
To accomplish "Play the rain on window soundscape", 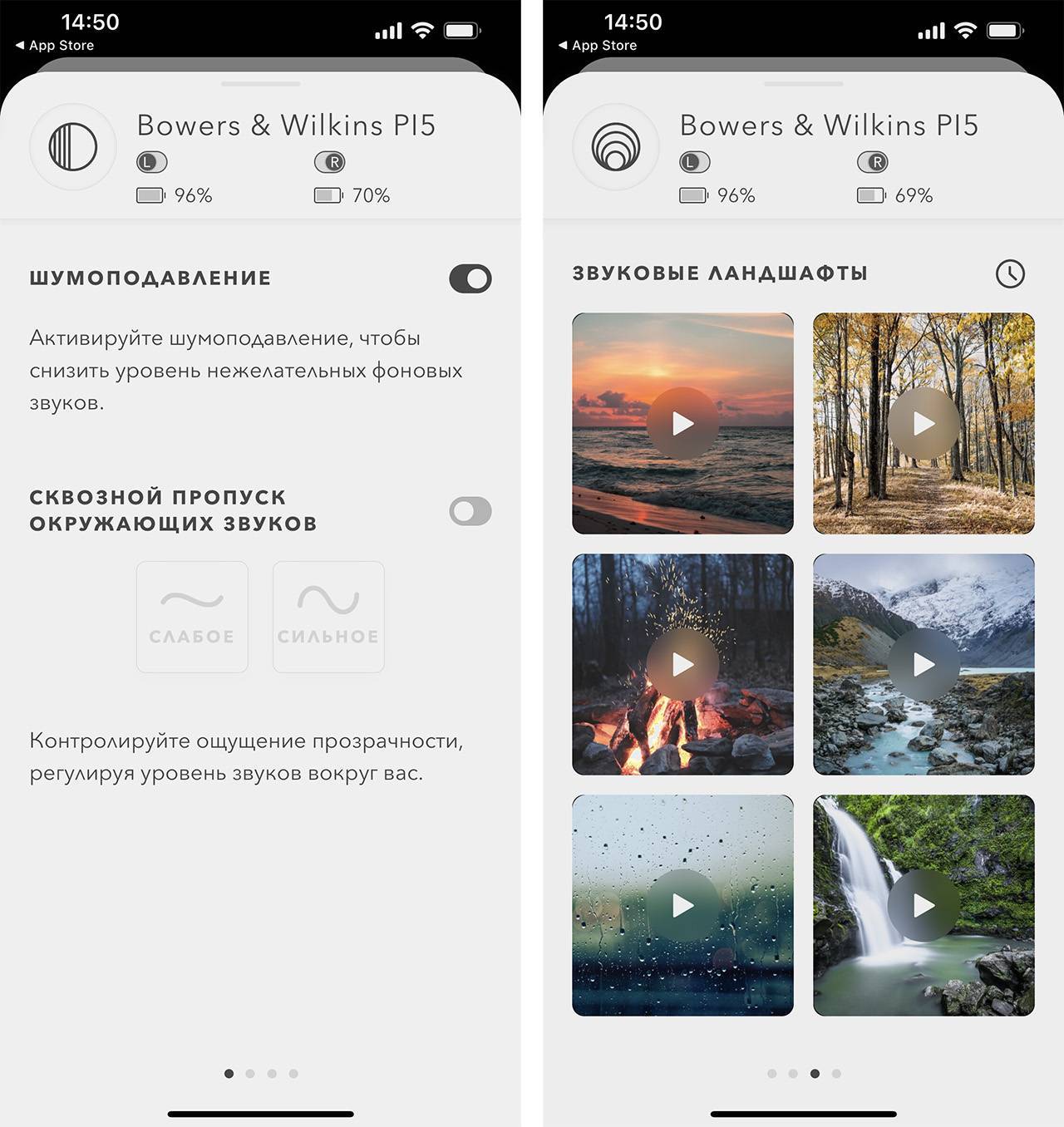I will 682,905.
